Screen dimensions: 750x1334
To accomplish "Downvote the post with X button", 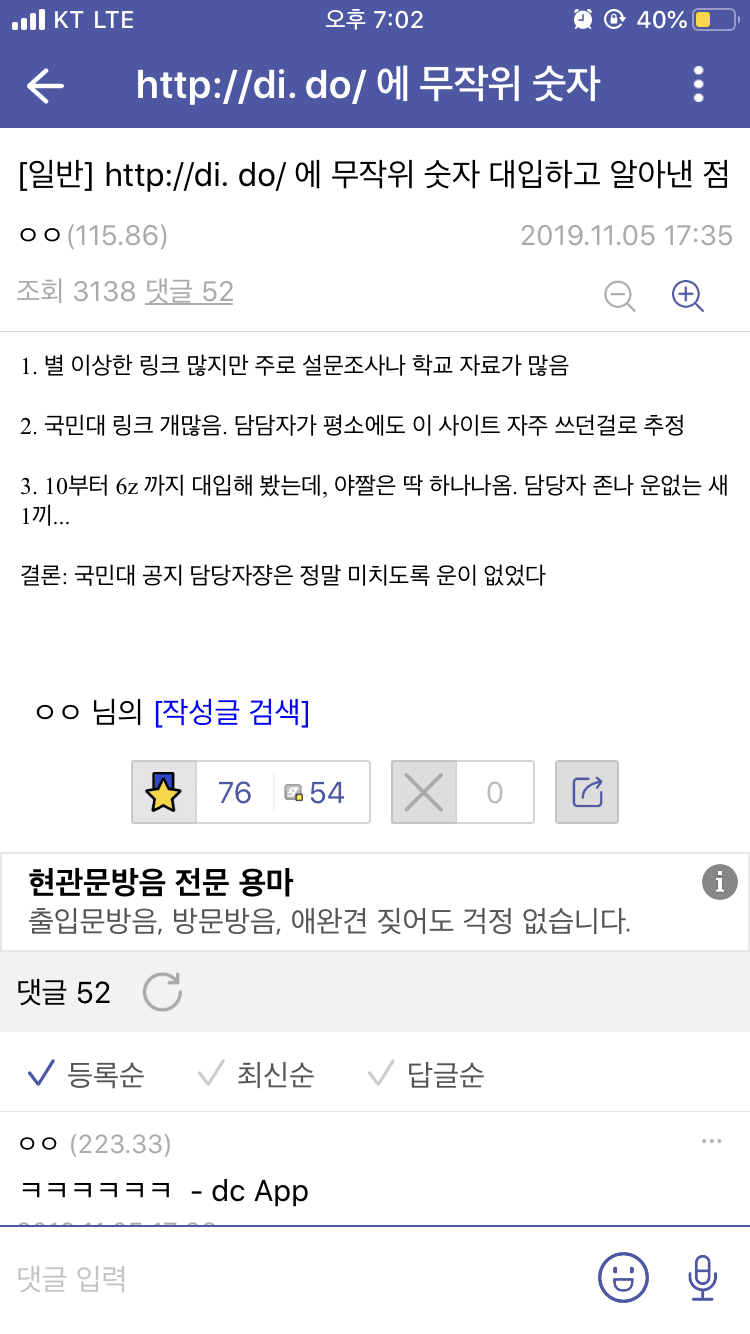I will 424,792.
